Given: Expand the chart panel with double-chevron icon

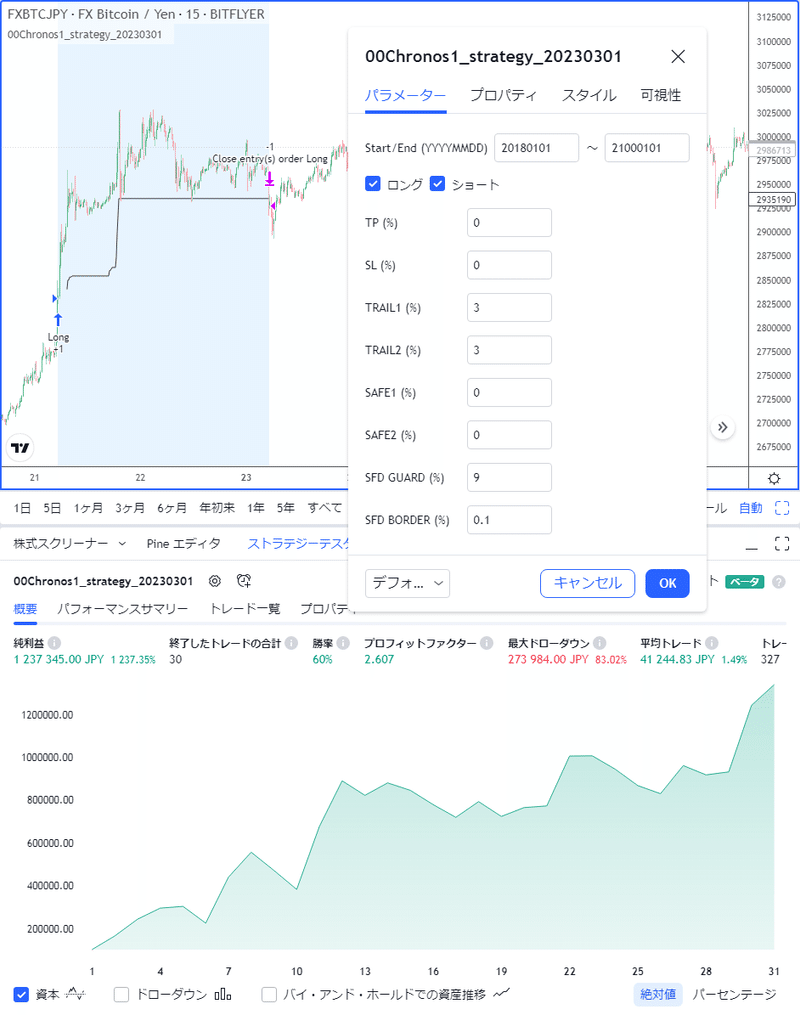Looking at the screenshot, I should (722, 426).
